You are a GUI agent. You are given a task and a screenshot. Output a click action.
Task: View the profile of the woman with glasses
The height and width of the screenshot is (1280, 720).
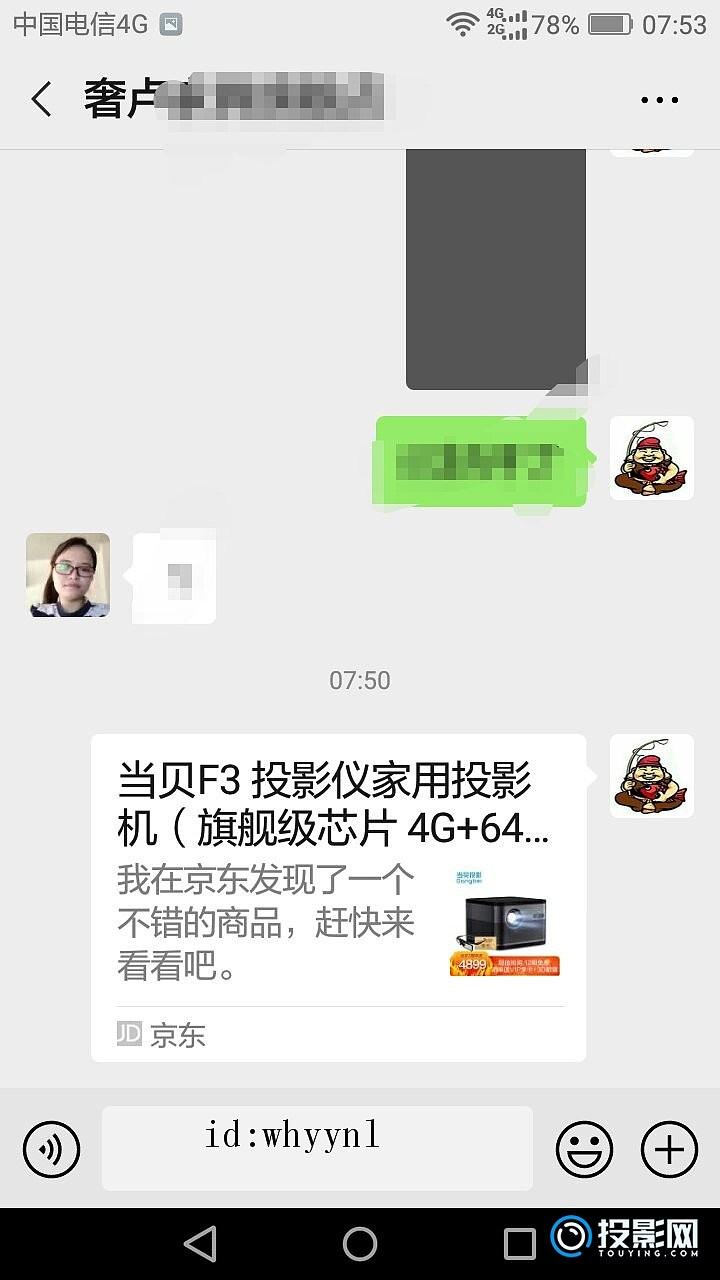pos(68,575)
